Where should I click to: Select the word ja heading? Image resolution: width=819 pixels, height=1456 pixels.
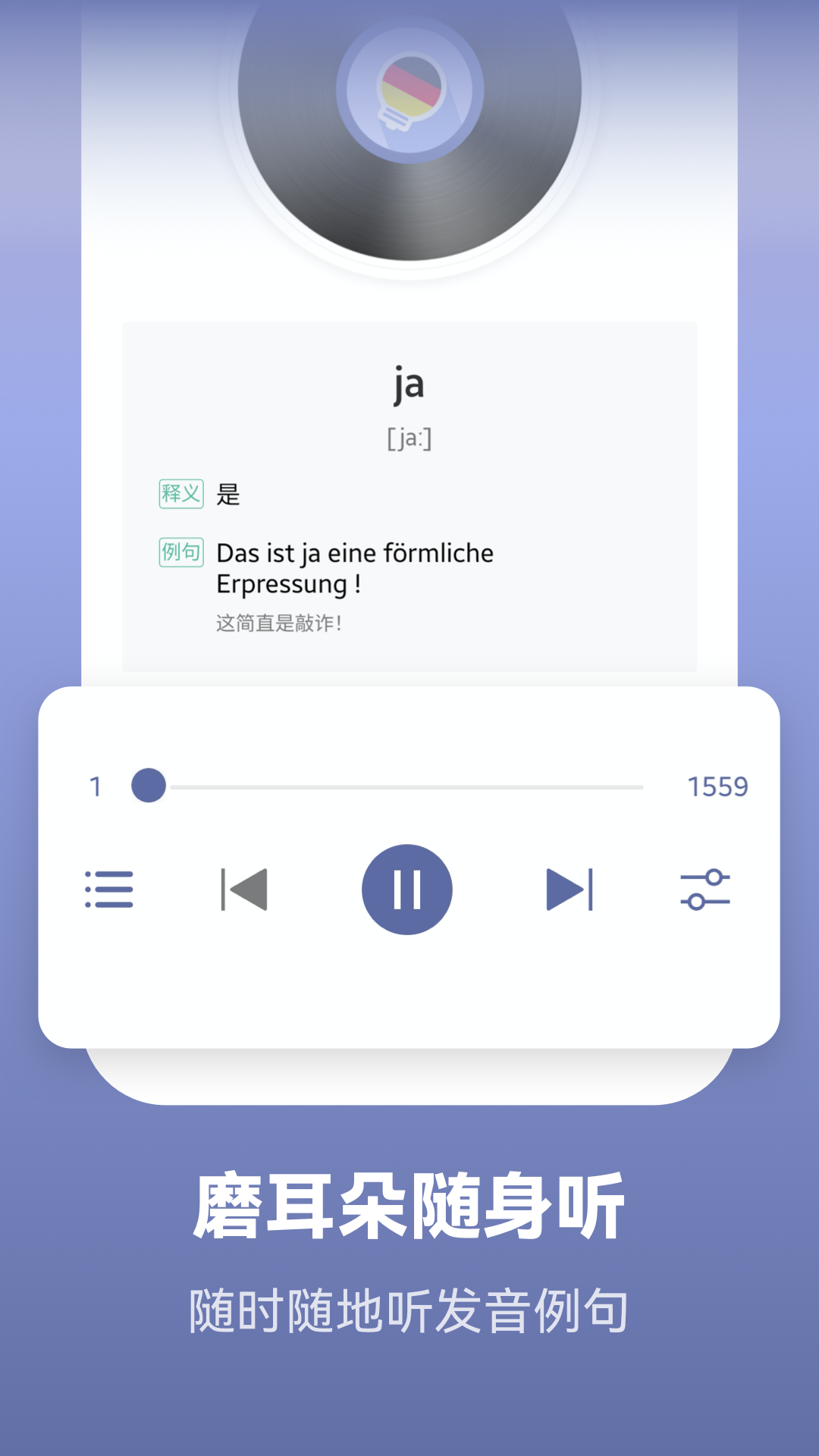click(409, 385)
